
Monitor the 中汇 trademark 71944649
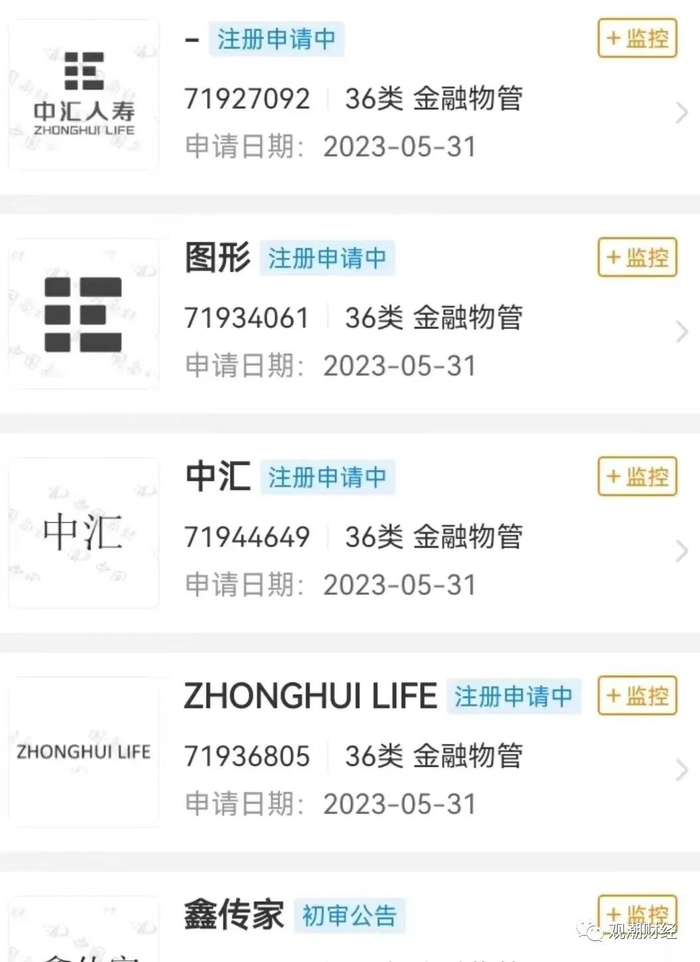point(637,477)
